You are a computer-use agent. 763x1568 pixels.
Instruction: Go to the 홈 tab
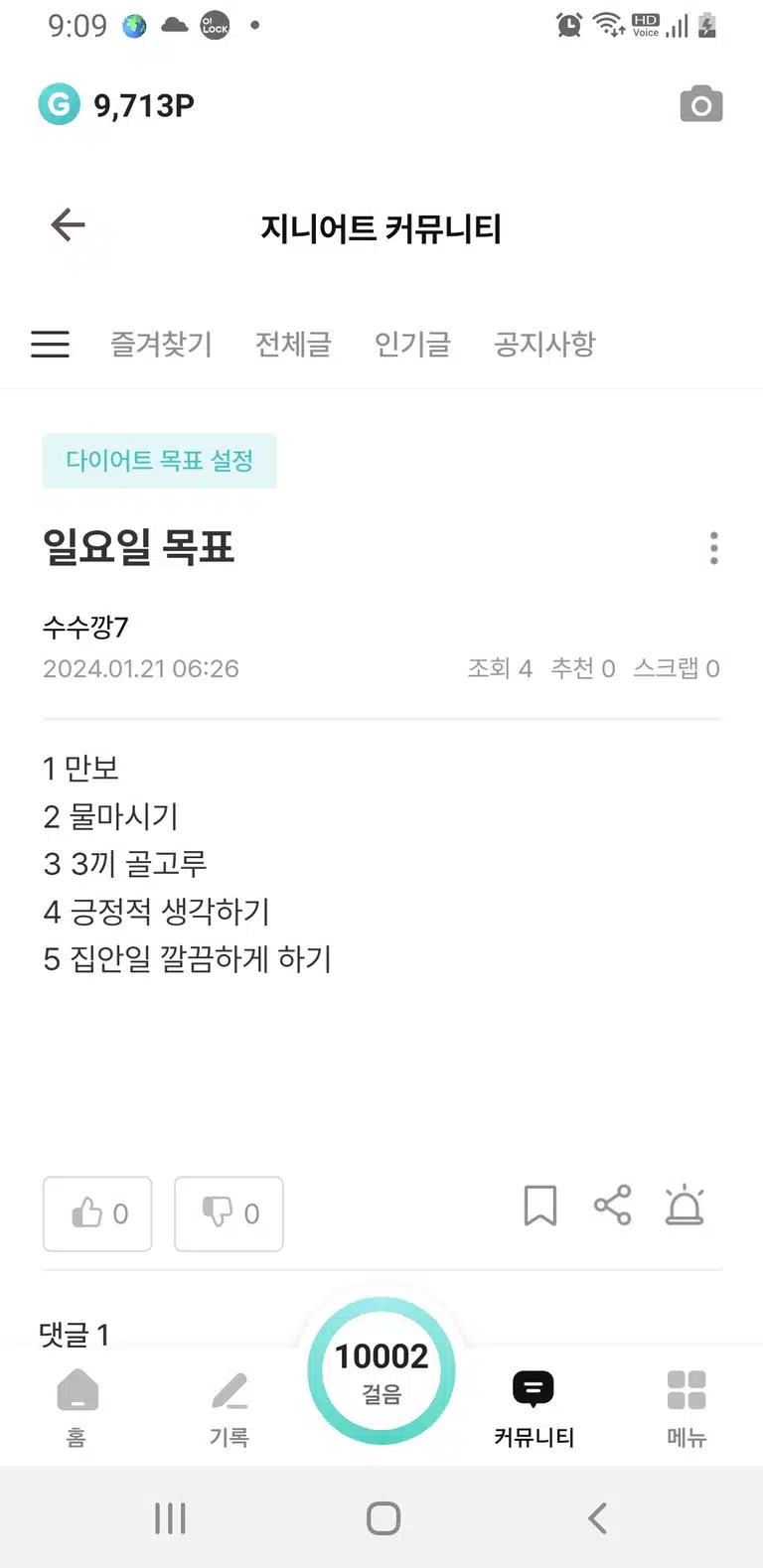coord(76,1407)
